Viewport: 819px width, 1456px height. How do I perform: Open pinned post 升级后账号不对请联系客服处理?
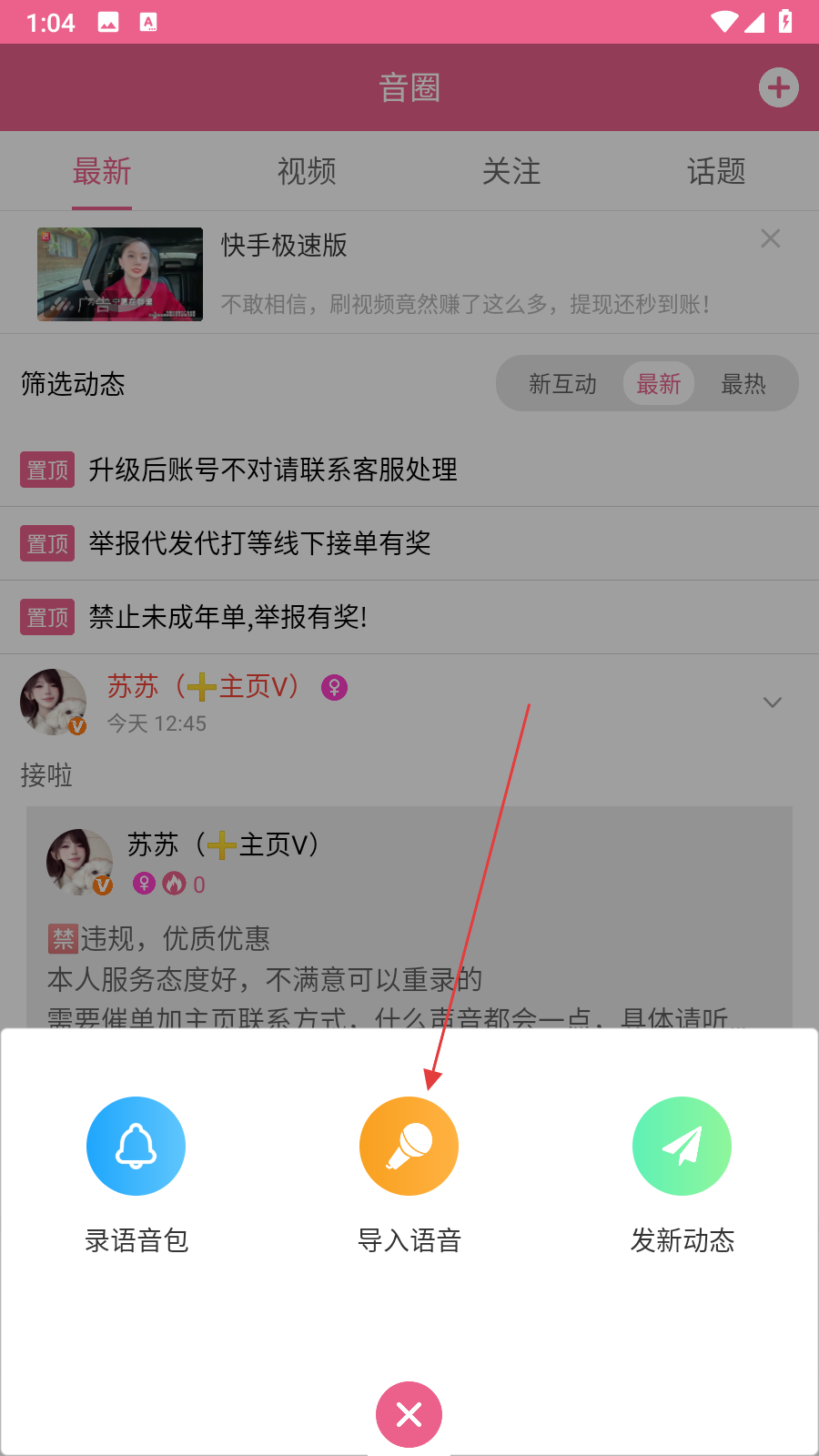pos(273,470)
